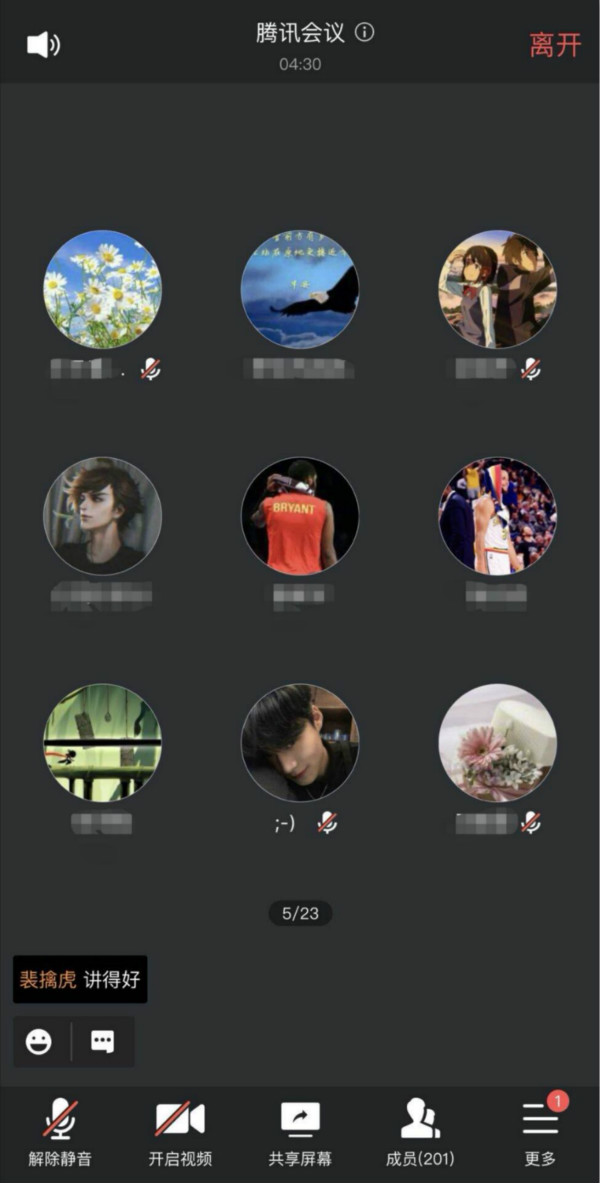600x1183 pixels.
Task: Turn on camera with 开启视频
Action: tap(180, 1133)
